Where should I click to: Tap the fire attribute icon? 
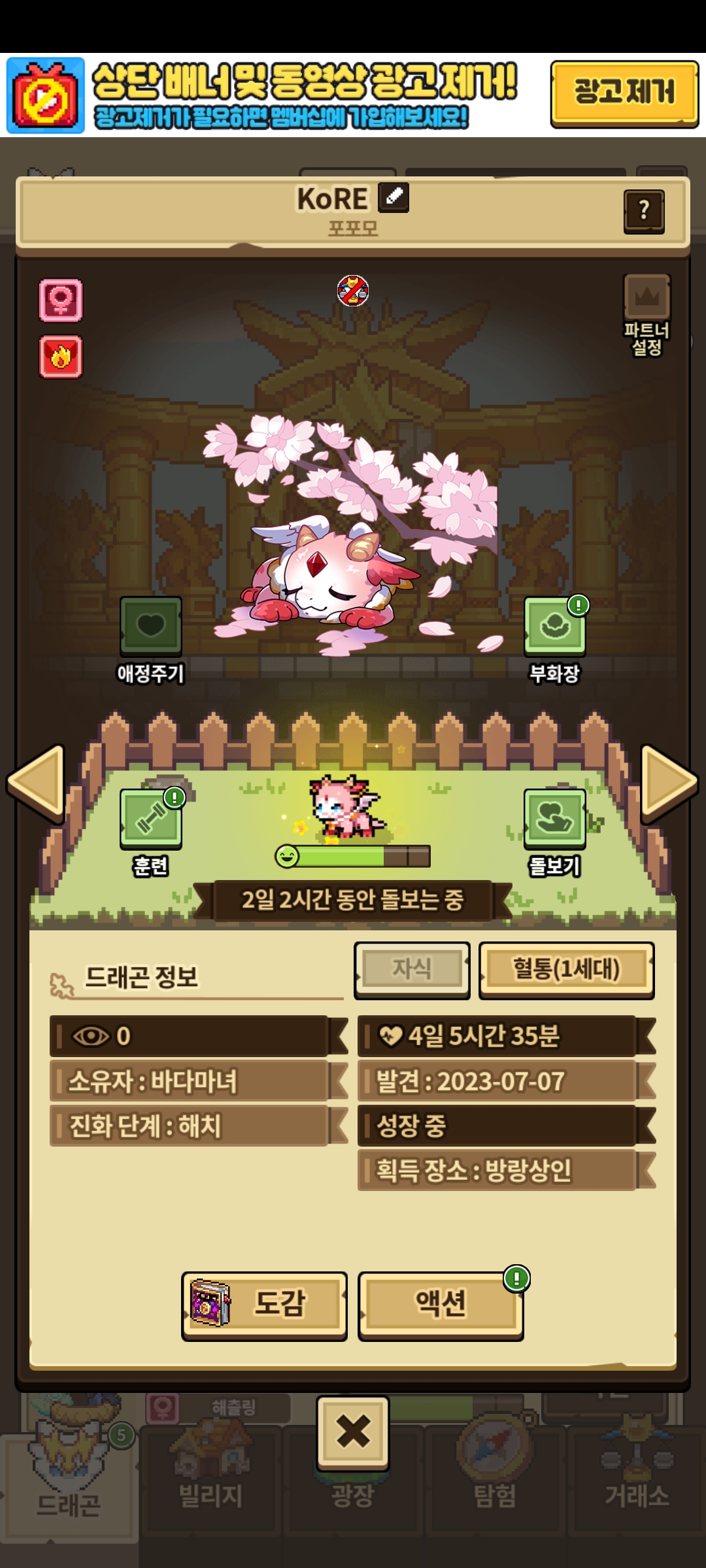61,357
